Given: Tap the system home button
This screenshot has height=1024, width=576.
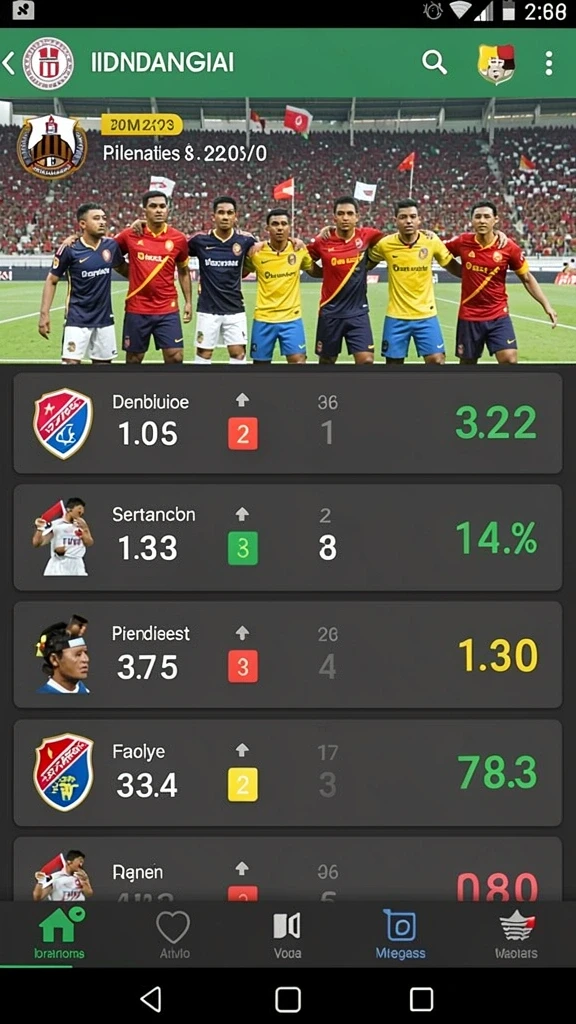Looking at the screenshot, I should 287,999.
